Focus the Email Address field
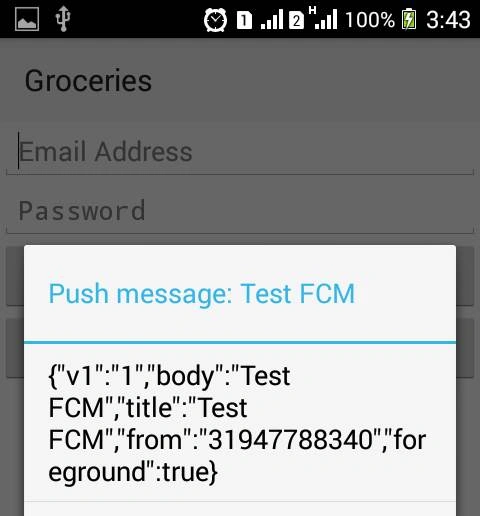The width and height of the screenshot is (480, 516). 240,152
